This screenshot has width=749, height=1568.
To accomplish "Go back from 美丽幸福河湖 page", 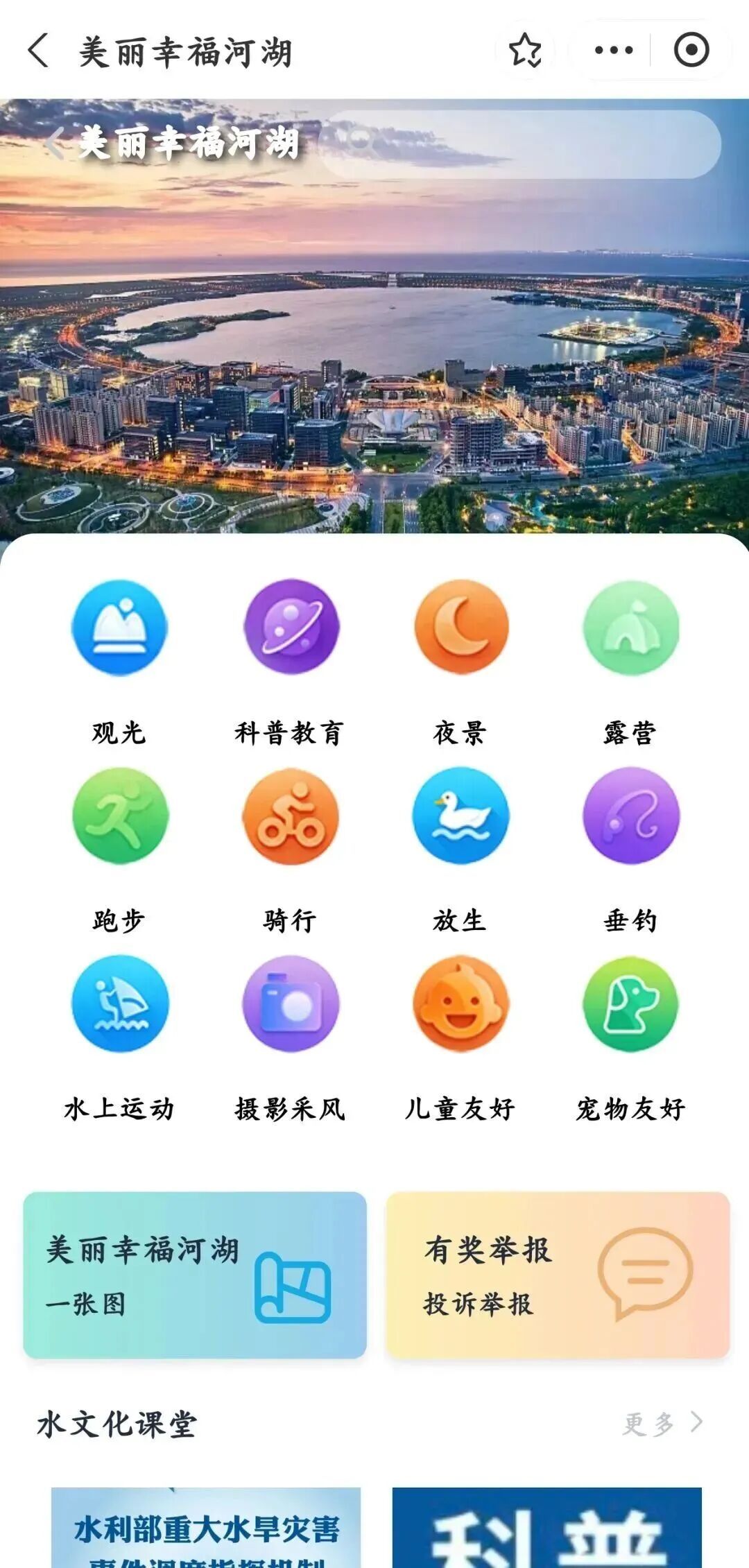I will click(39, 51).
